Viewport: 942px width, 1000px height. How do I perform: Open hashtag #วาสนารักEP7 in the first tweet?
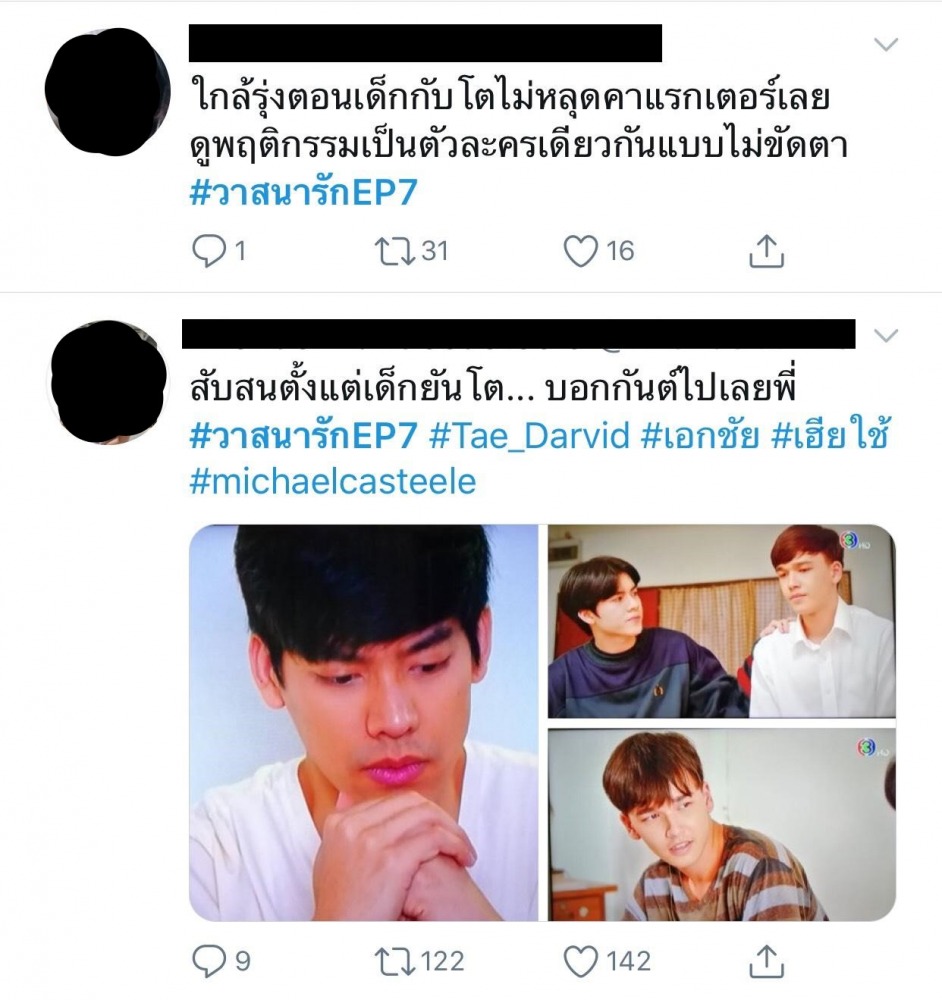point(302,192)
